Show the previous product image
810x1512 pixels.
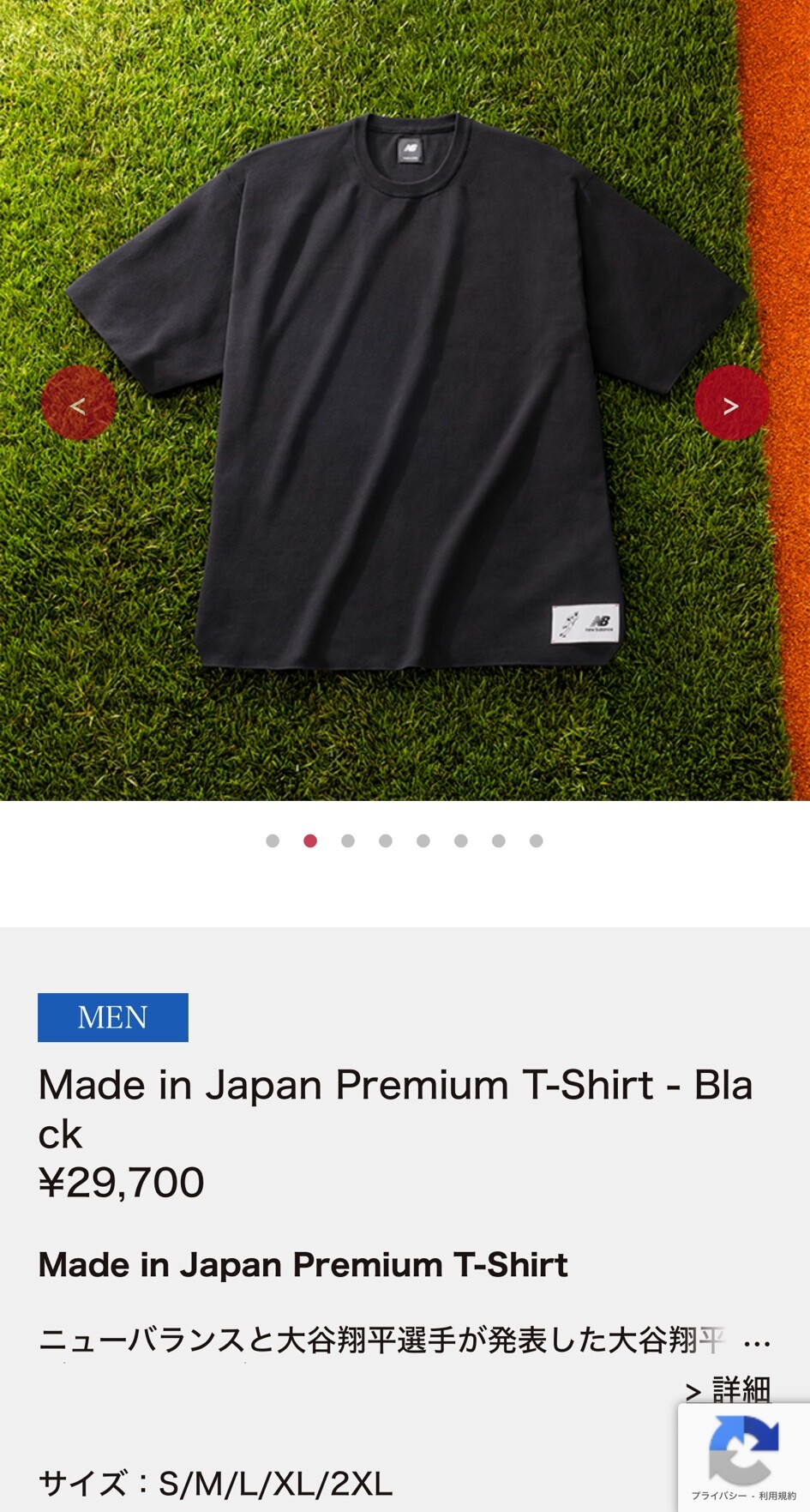click(78, 404)
